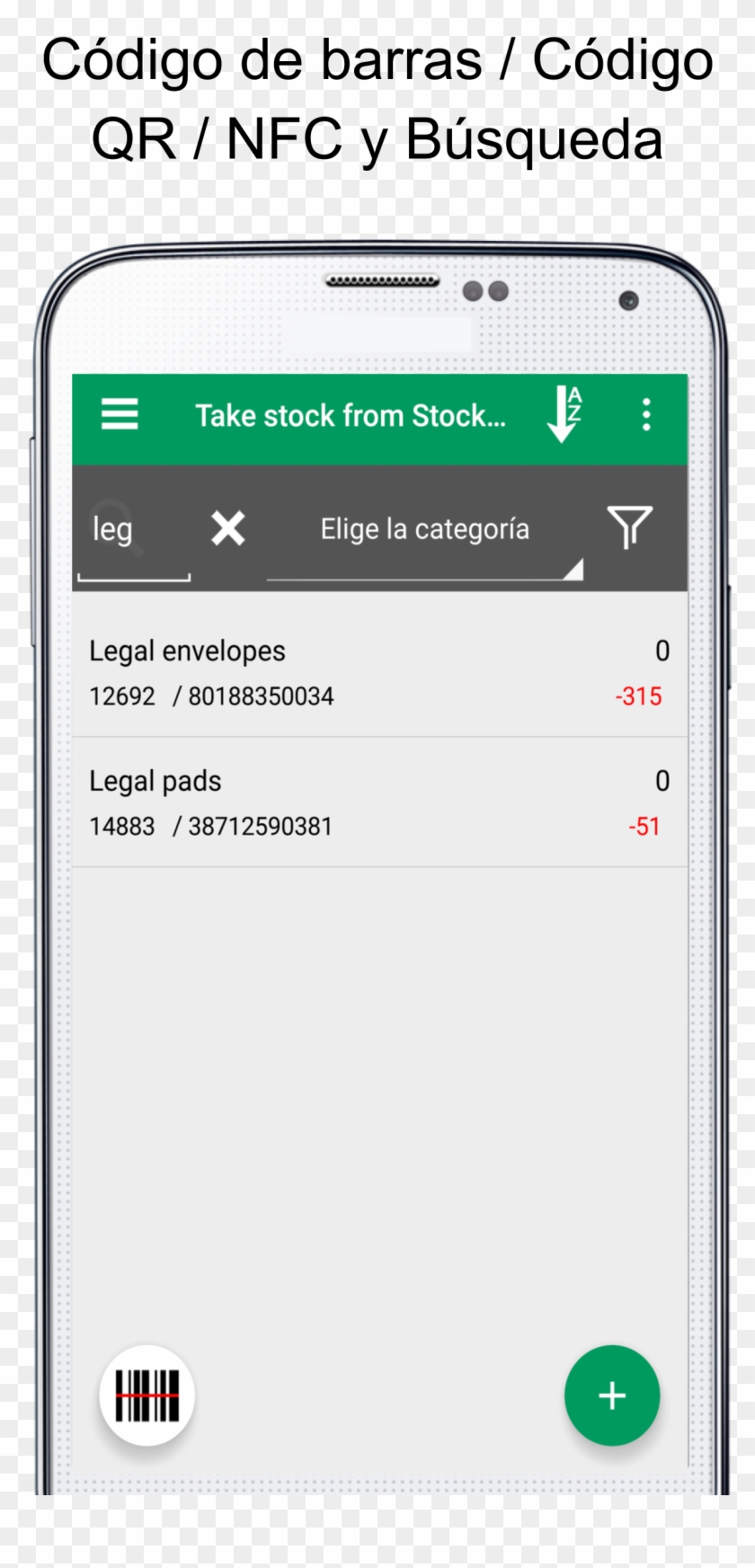755x1568 pixels.
Task: Tap the category filter funnel icon
Action: (x=629, y=528)
